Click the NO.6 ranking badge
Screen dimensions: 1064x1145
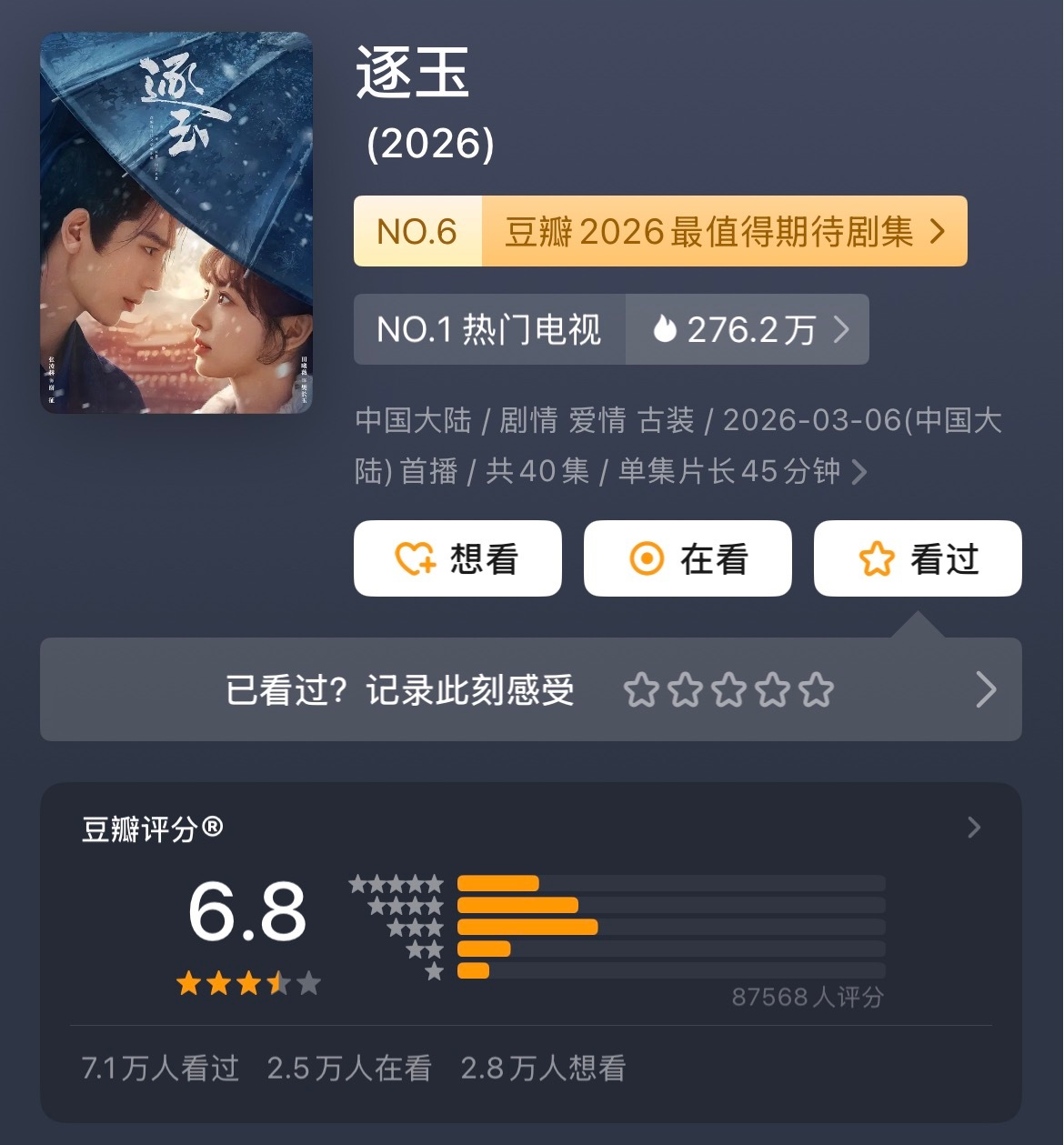[x=417, y=232]
